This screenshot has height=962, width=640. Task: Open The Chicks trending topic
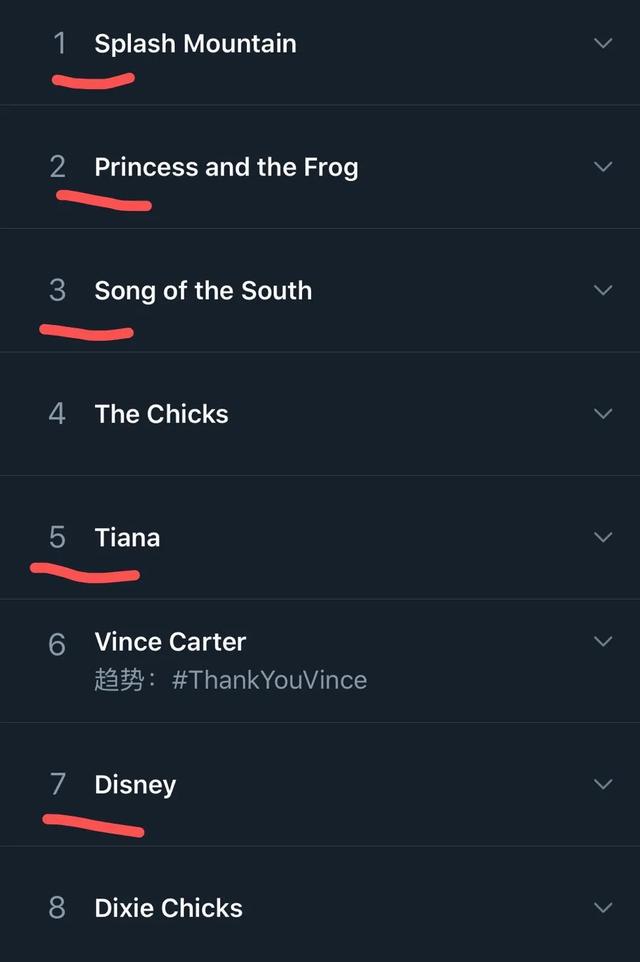click(x=161, y=414)
